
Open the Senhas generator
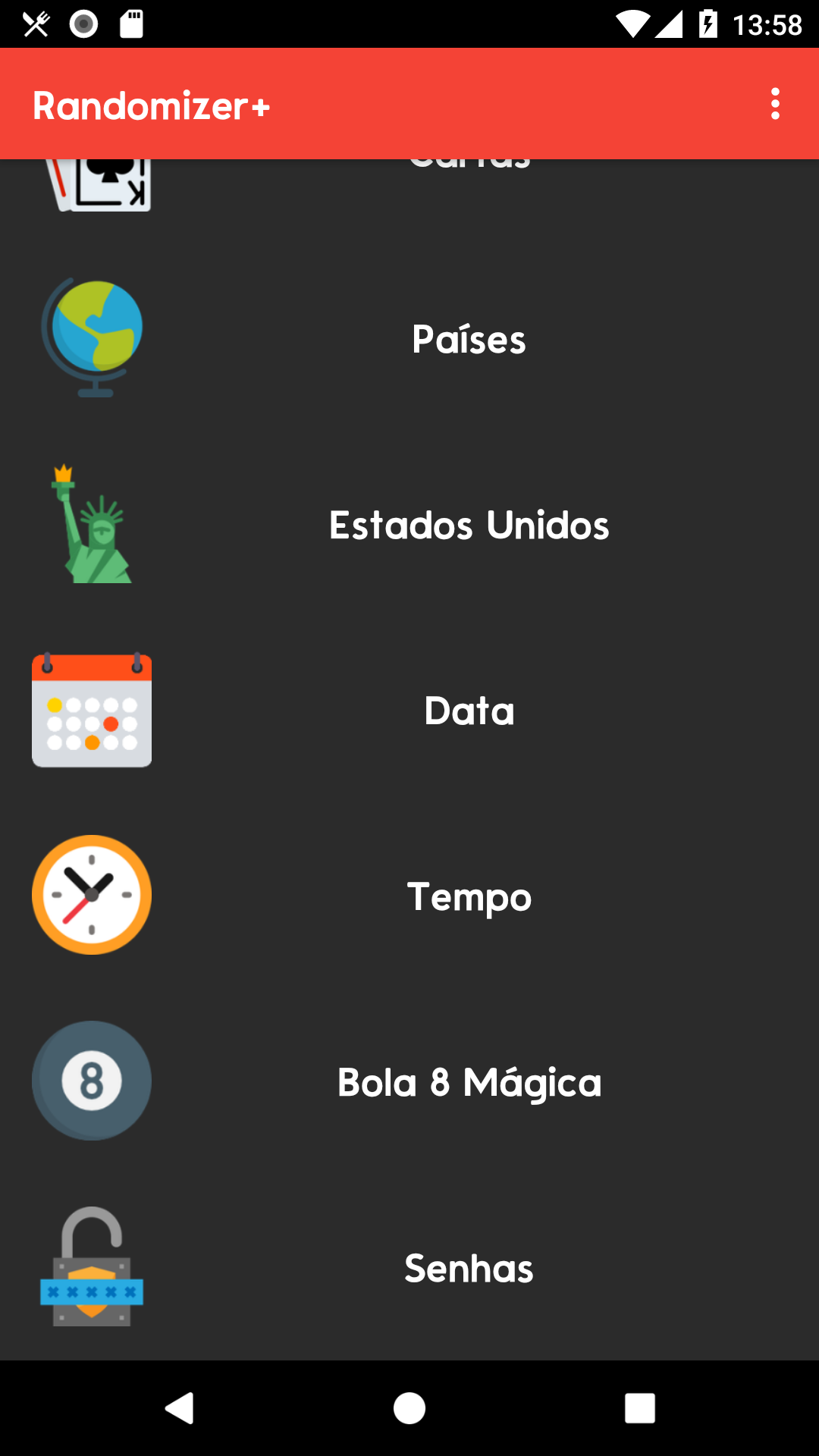(409, 1267)
